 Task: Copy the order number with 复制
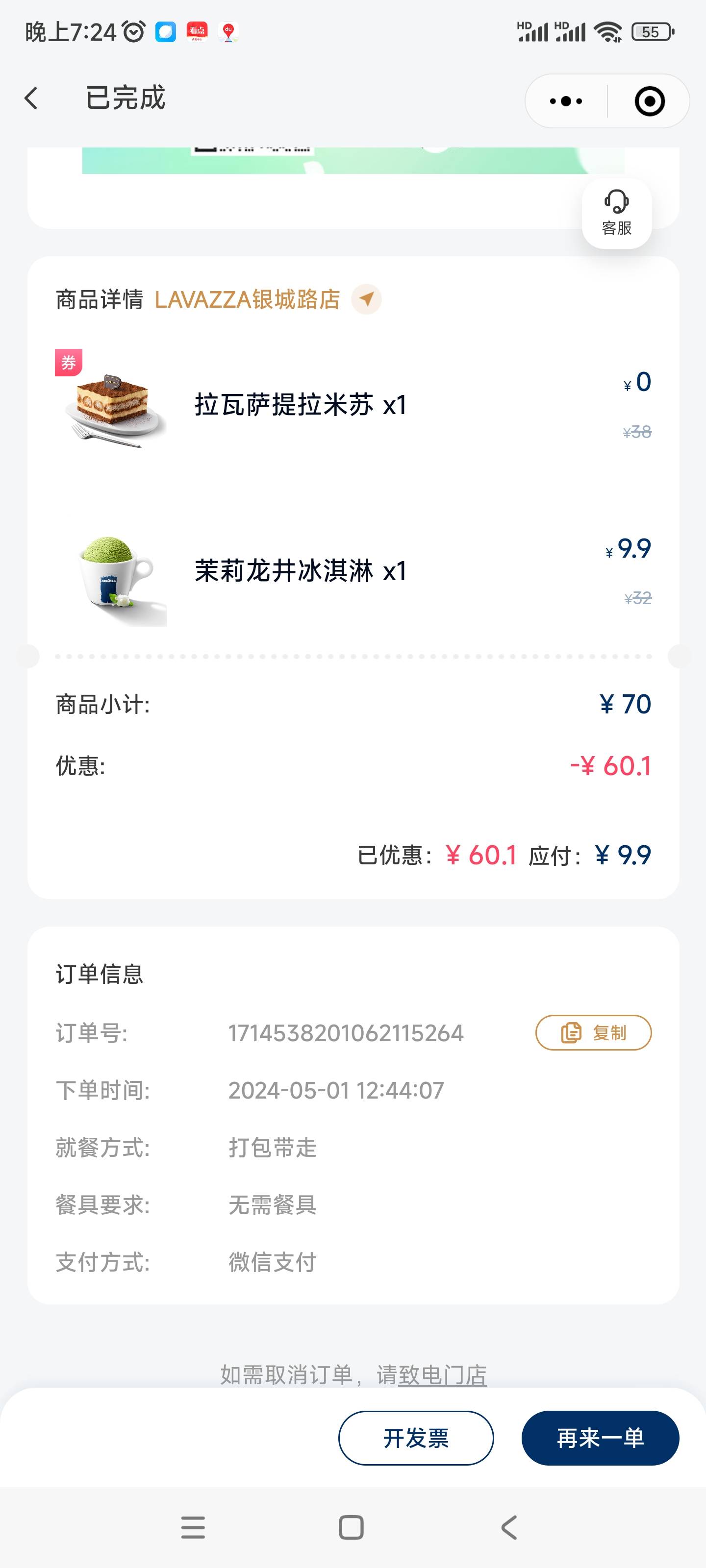[x=593, y=1033]
